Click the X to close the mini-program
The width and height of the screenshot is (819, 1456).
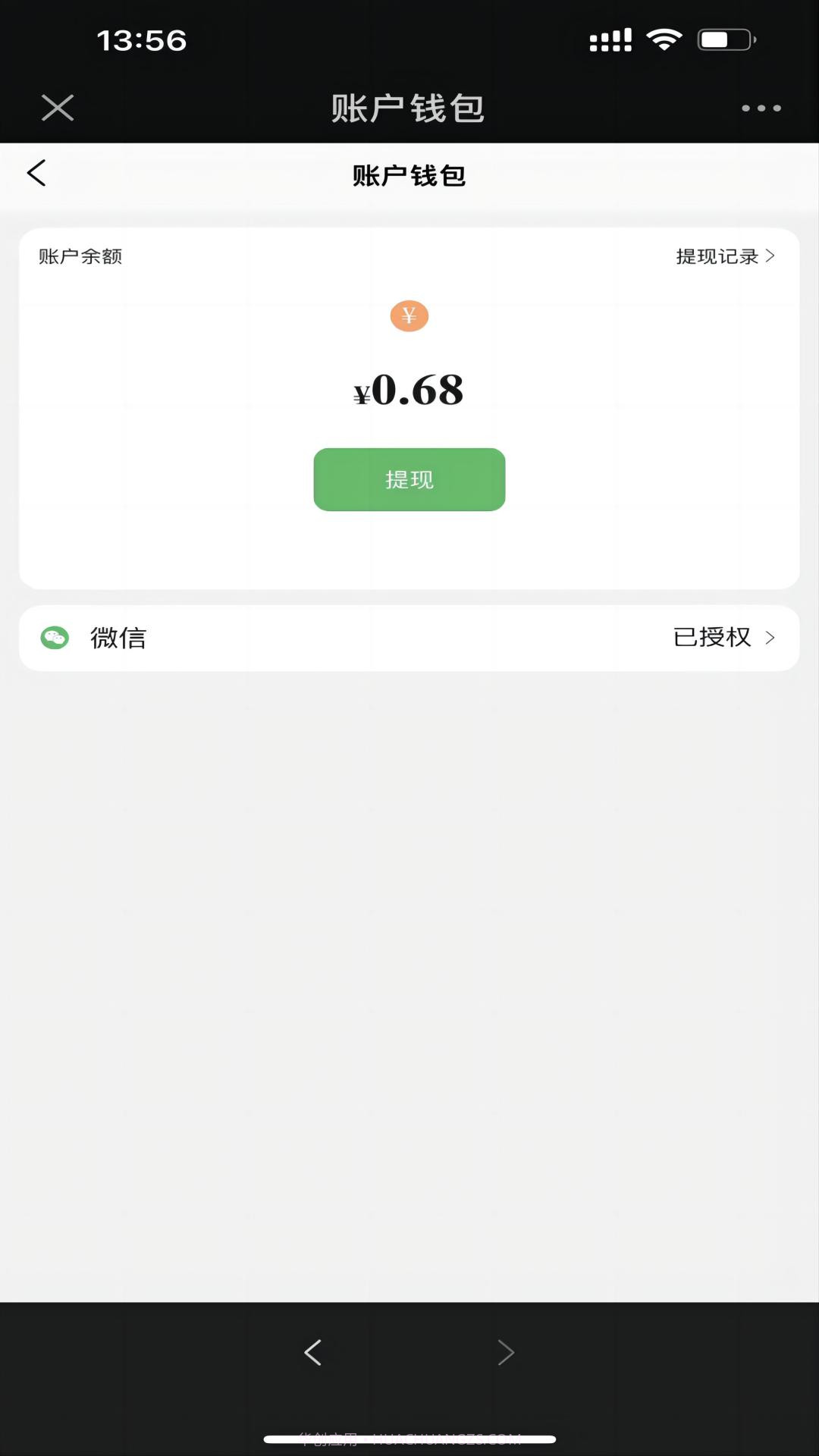point(57,107)
